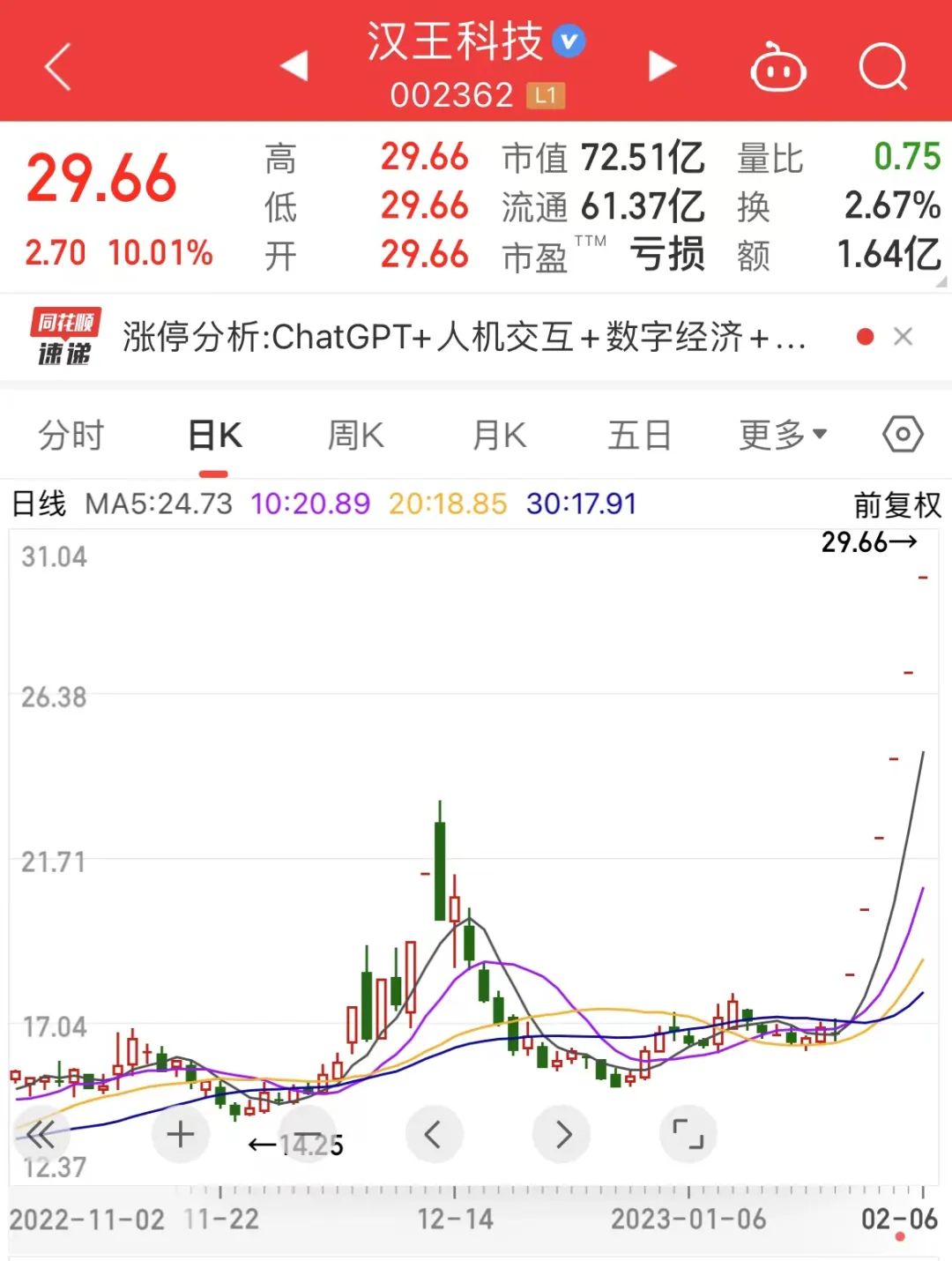Switch to the 分时 chart tab
Image resolution: width=952 pixels, height=1261 pixels.
coord(71,436)
